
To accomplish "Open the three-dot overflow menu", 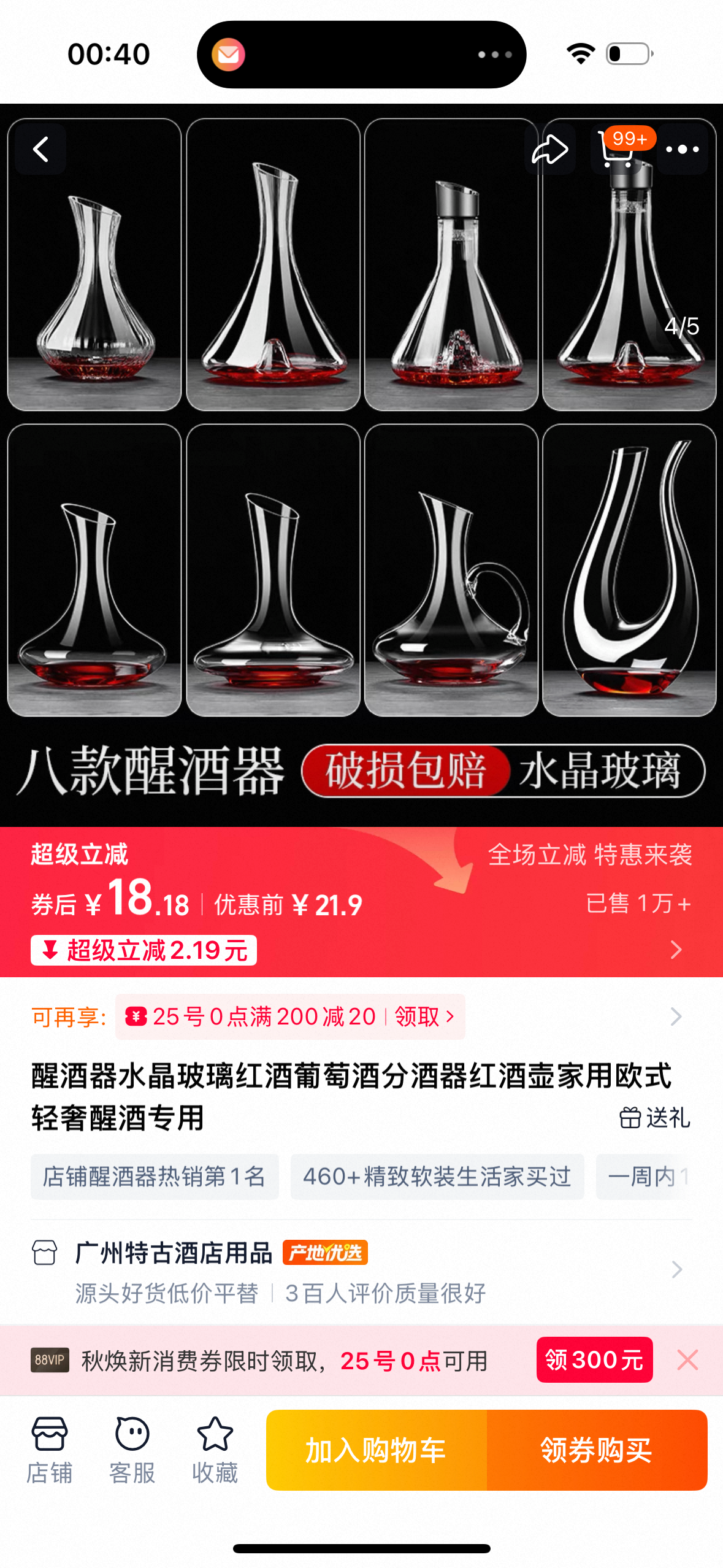I will (682, 149).
